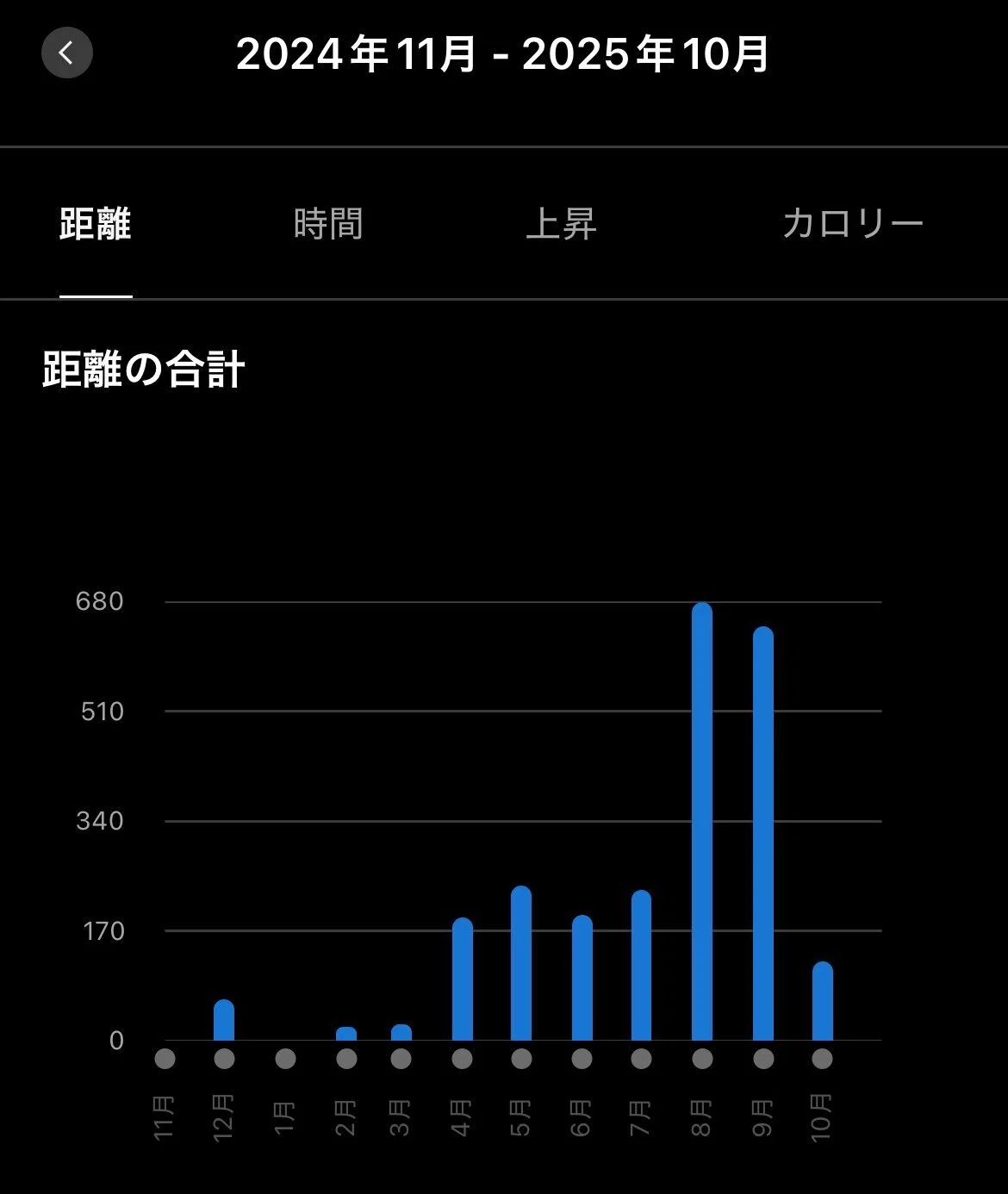Tap the 10月 dot marker

pyautogui.click(x=823, y=1059)
